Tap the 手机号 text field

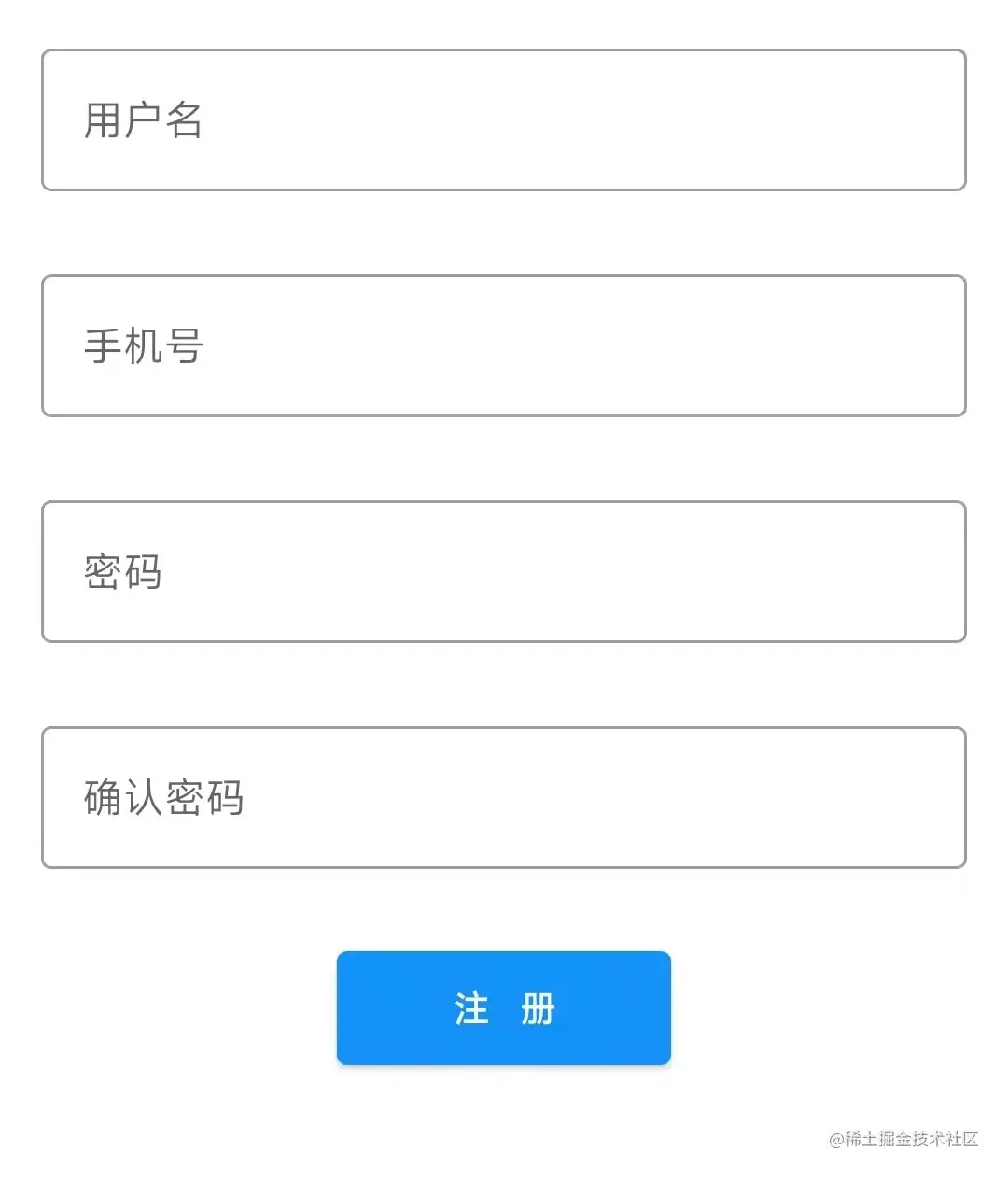[504, 346]
